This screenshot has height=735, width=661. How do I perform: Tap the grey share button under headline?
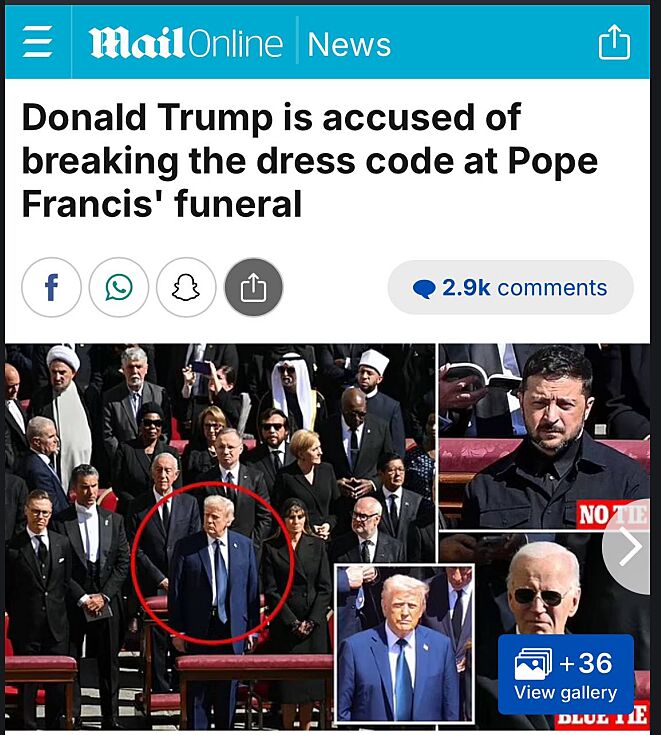[x=254, y=288]
